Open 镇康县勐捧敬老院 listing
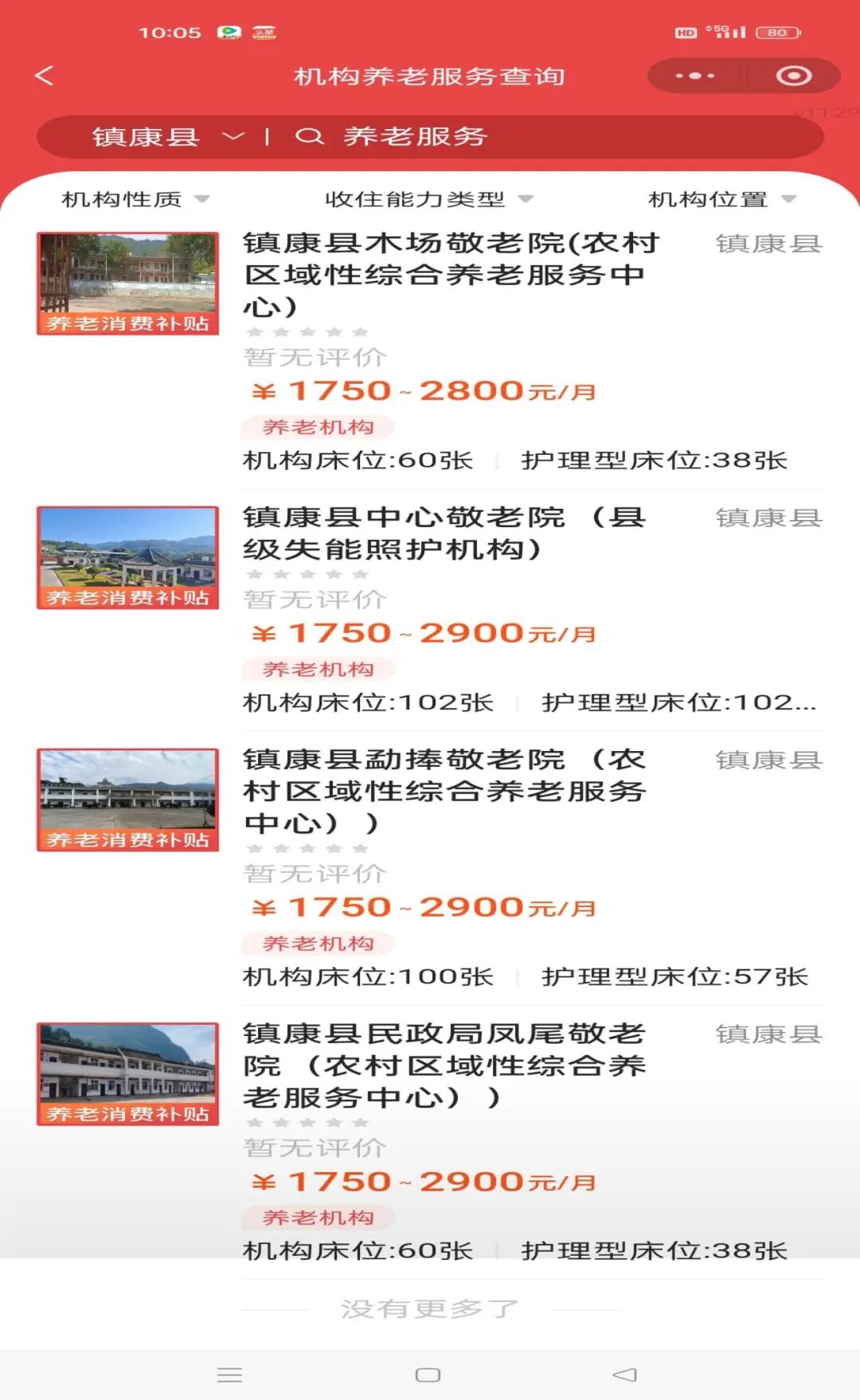This screenshot has width=860, height=1400. pyautogui.click(x=443, y=791)
